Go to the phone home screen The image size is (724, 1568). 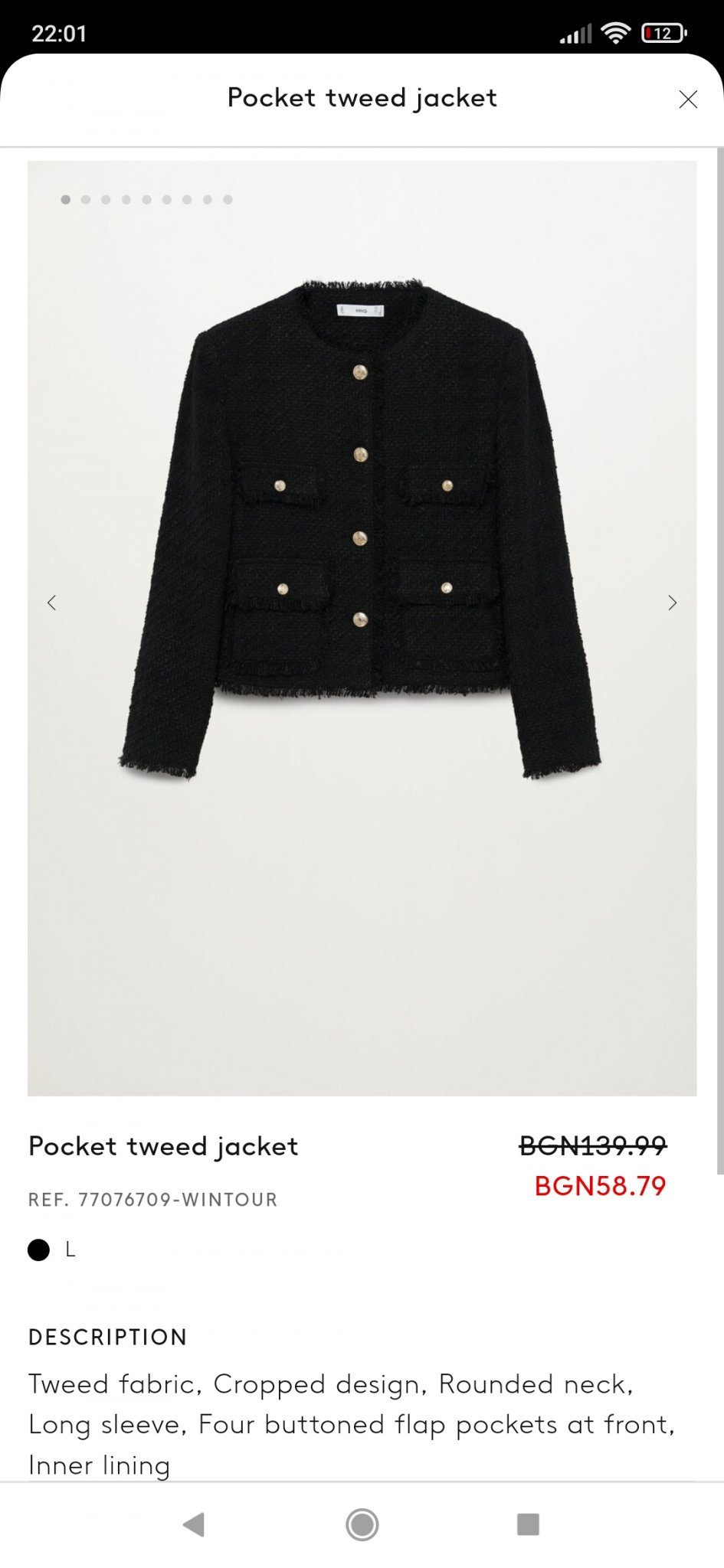click(362, 1524)
